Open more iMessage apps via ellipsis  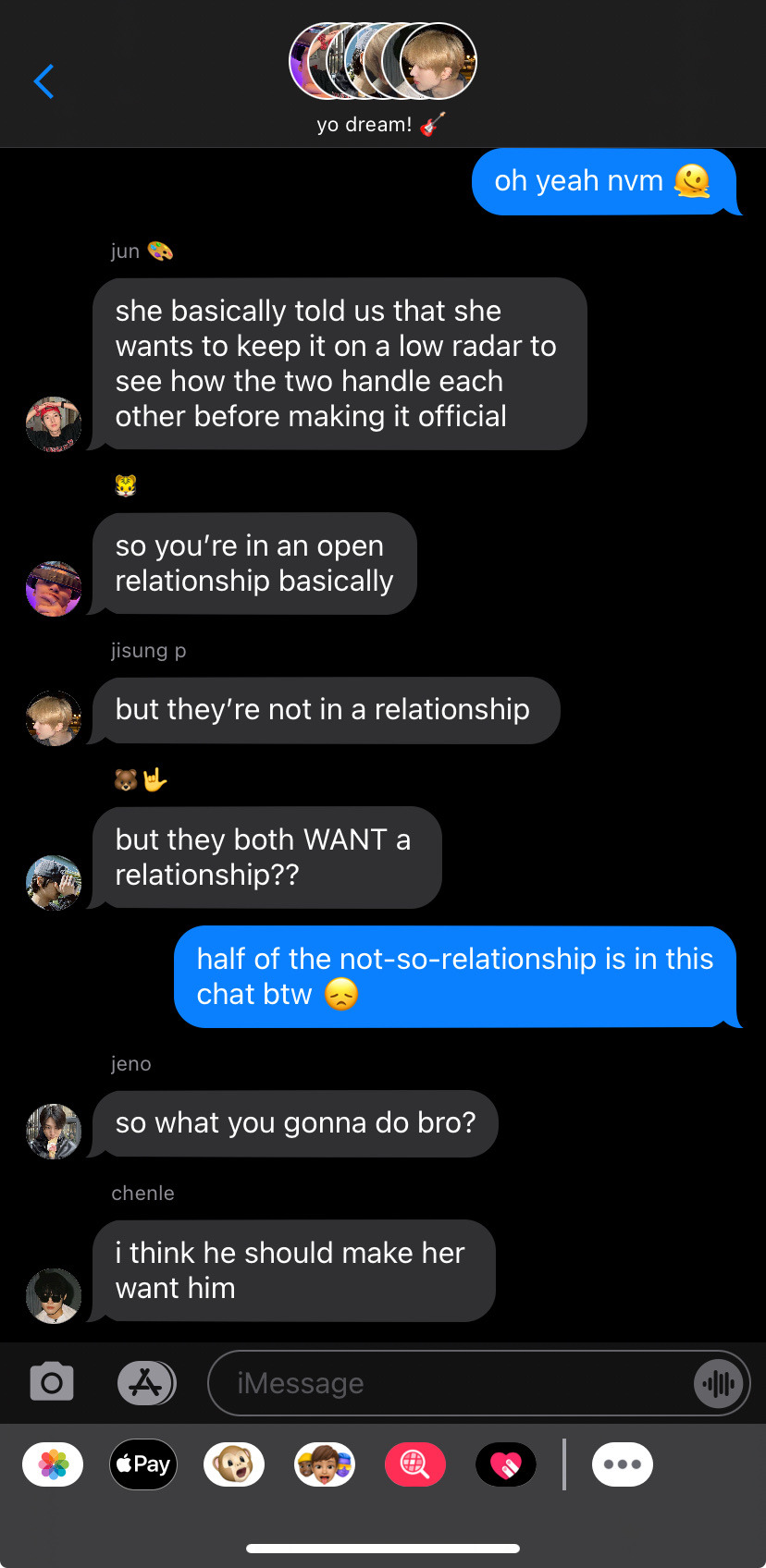(x=623, y=1464)
